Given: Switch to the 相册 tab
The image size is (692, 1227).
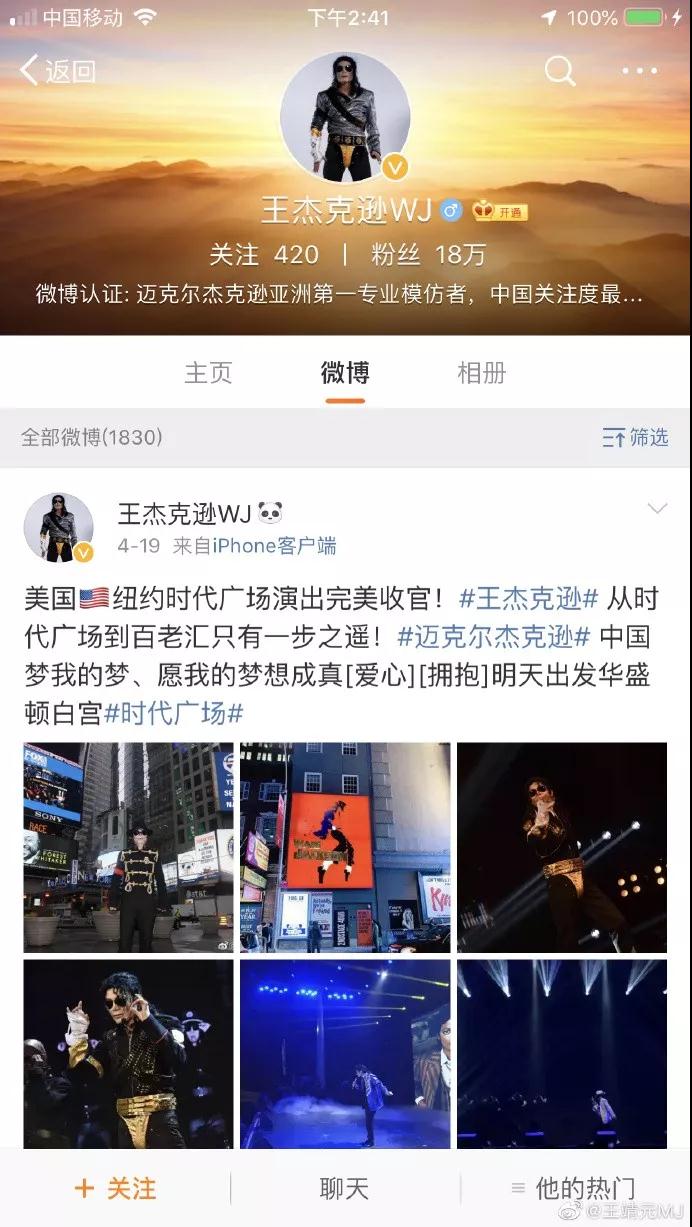Looking at the screenshot, I should [481, 373].
